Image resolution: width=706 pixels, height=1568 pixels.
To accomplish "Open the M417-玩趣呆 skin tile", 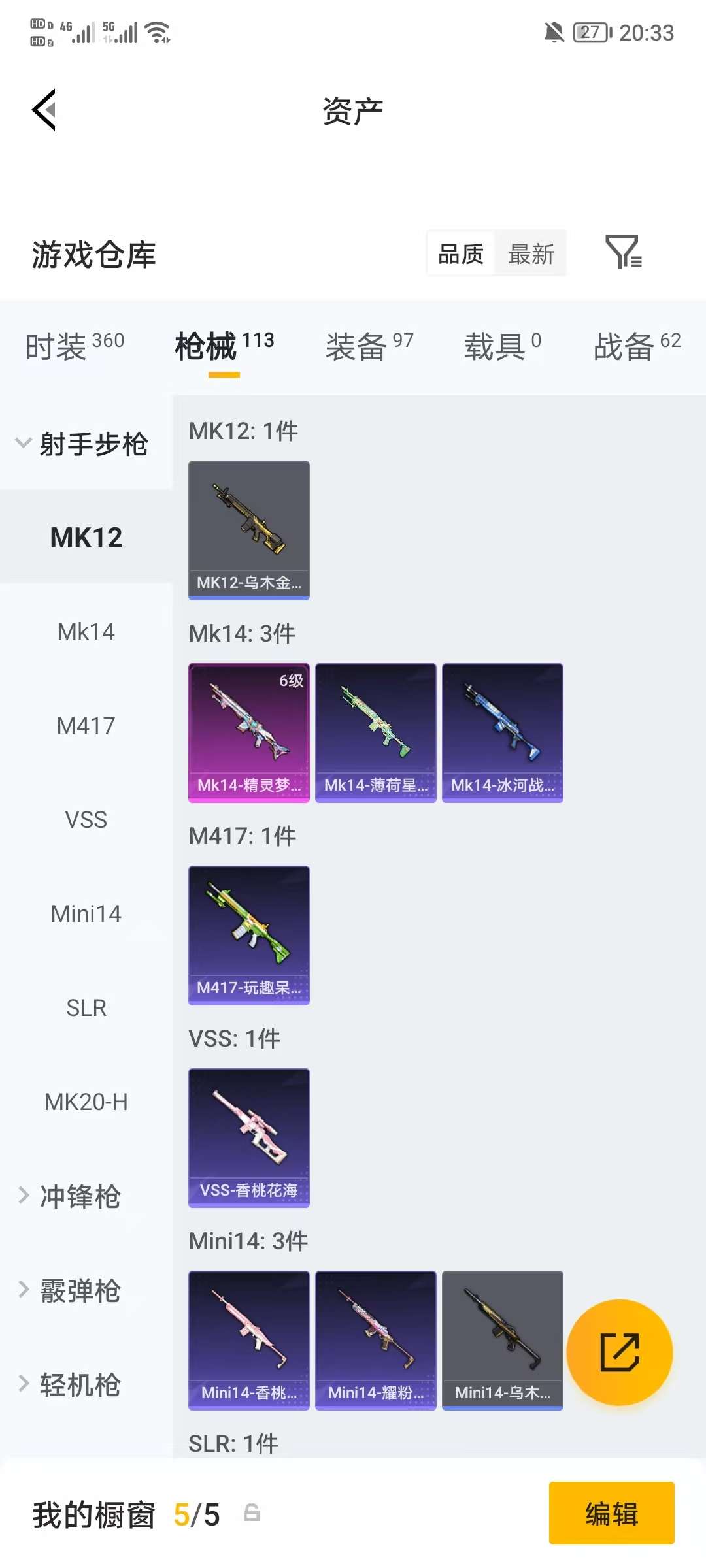I will (248, 934).
